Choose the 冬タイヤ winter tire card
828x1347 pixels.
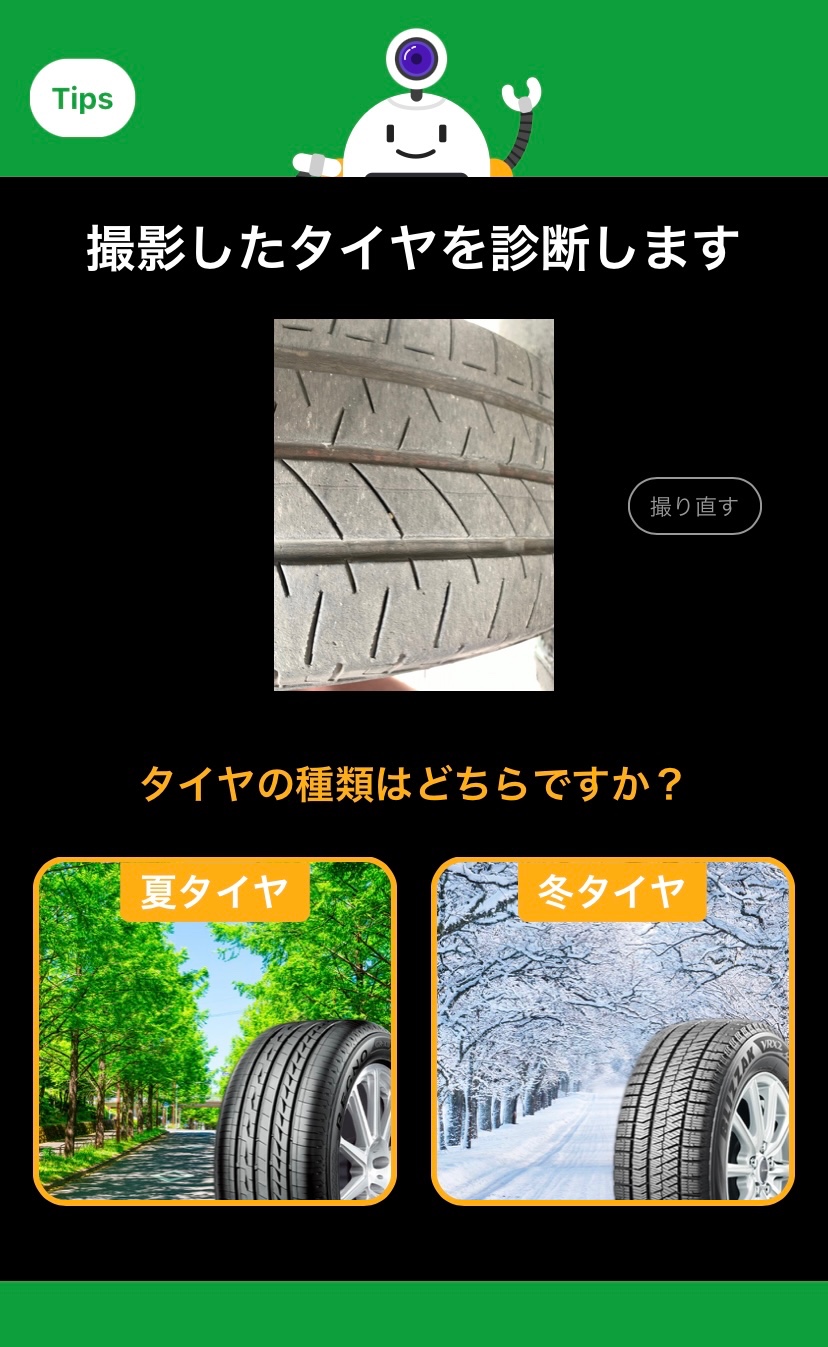click(612, 1030)
